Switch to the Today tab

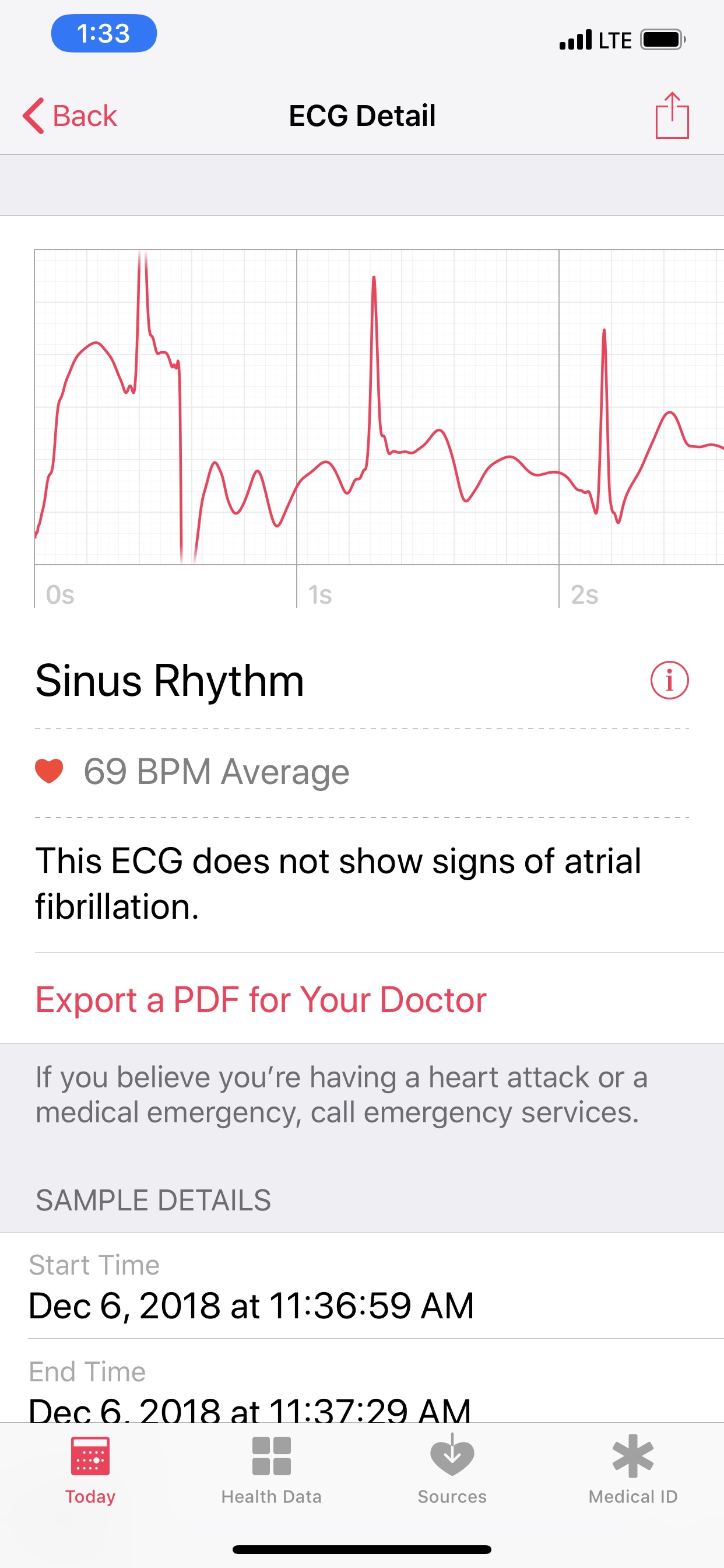click(90, 1470)
